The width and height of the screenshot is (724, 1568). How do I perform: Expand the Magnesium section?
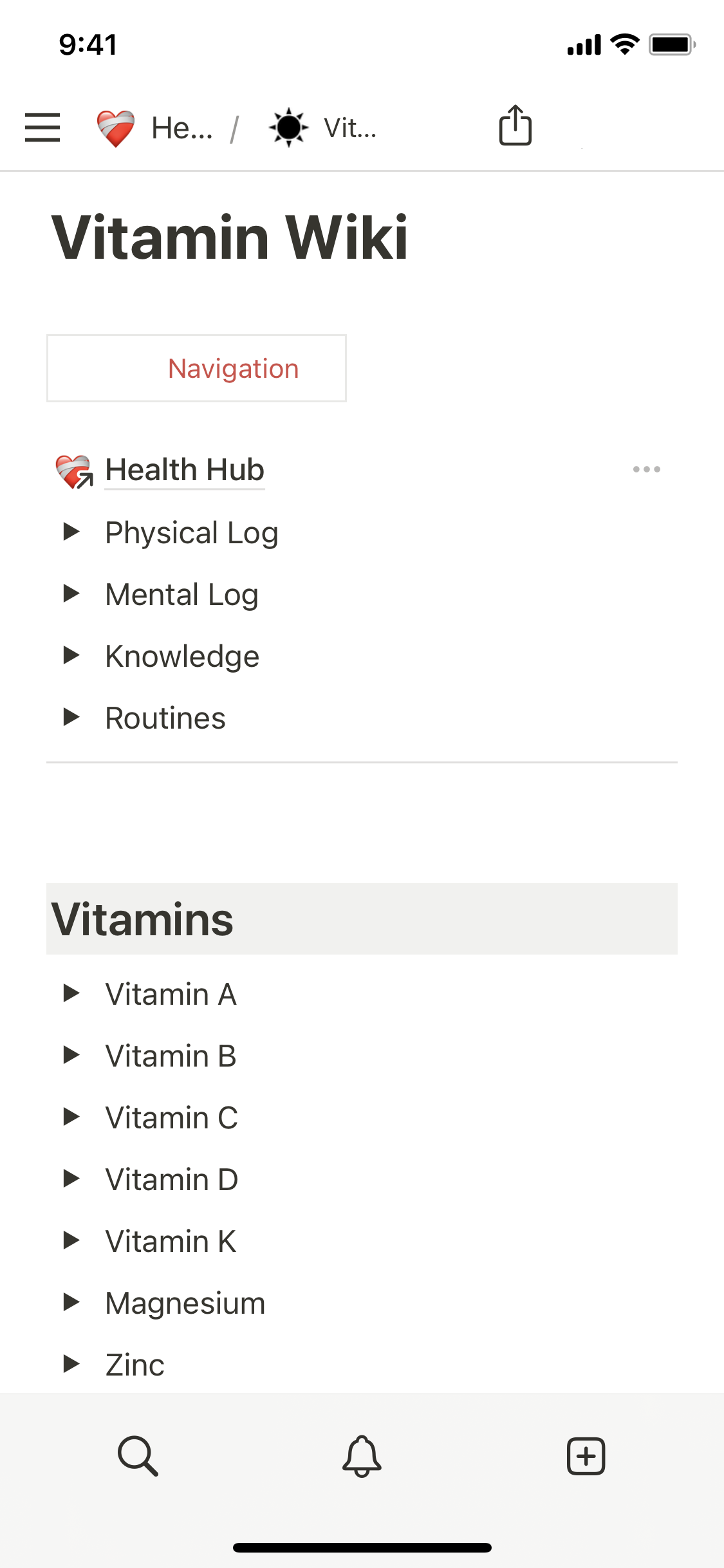click(71, 1302)
